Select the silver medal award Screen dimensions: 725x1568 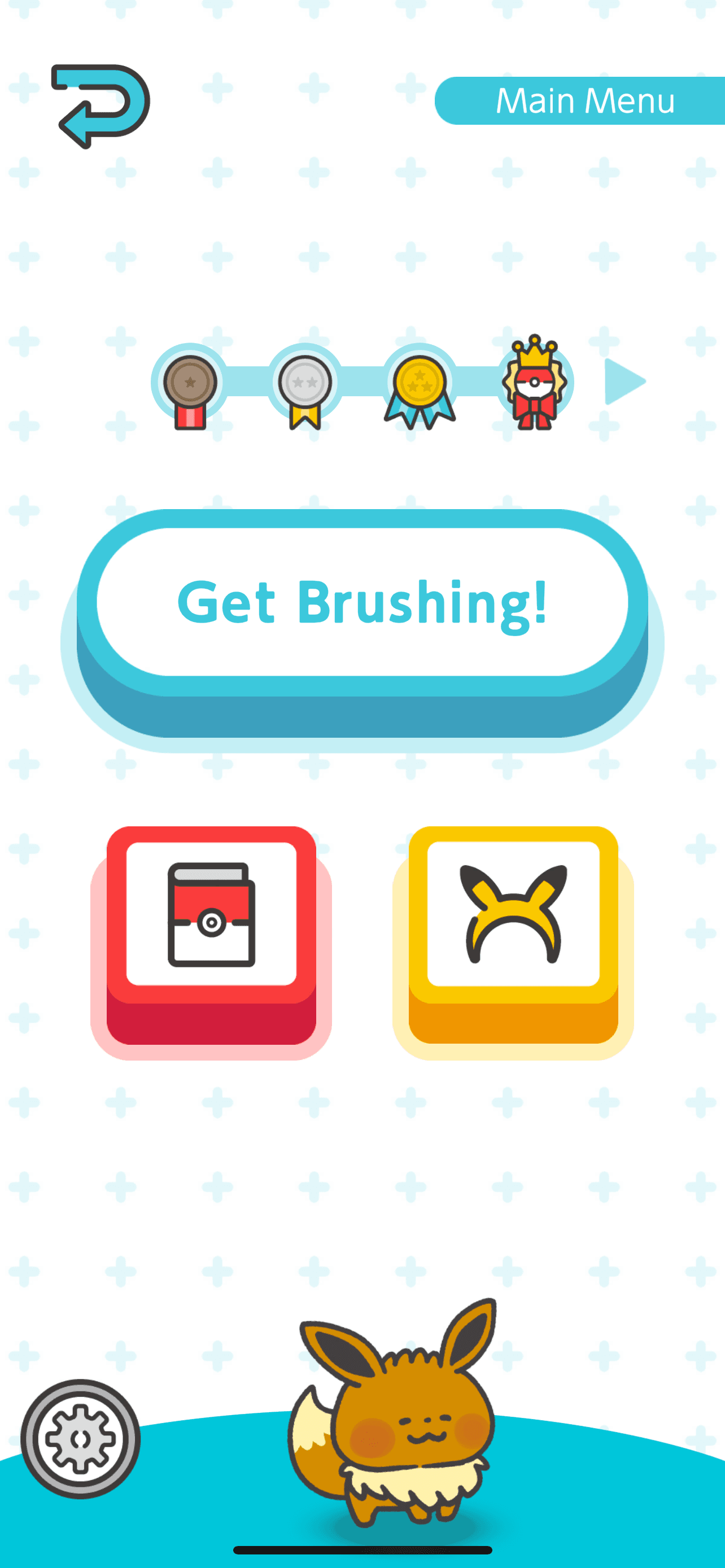pyautogui.click(x=305, y=388)
